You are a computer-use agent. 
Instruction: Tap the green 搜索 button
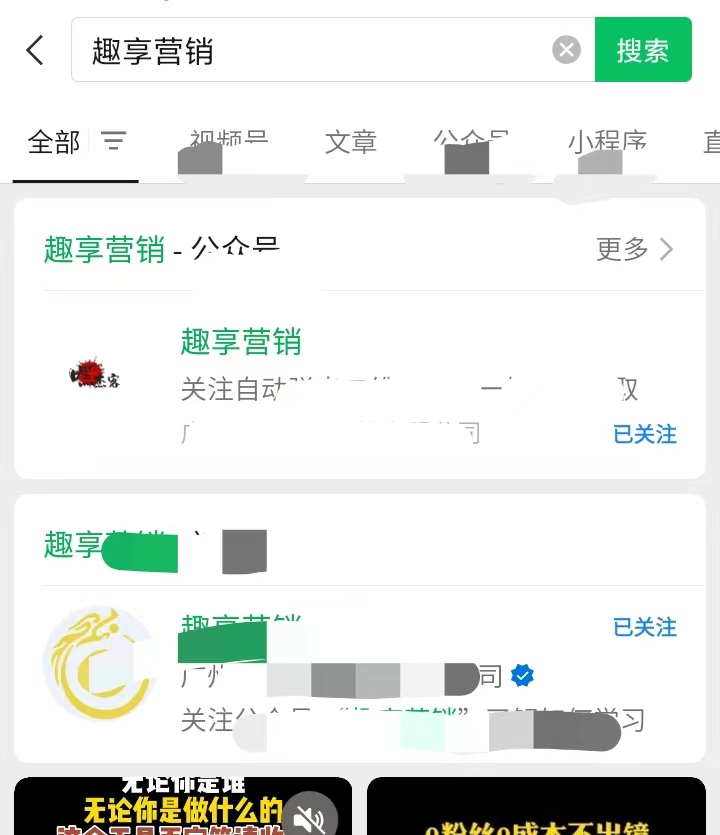tap(643, 50)
